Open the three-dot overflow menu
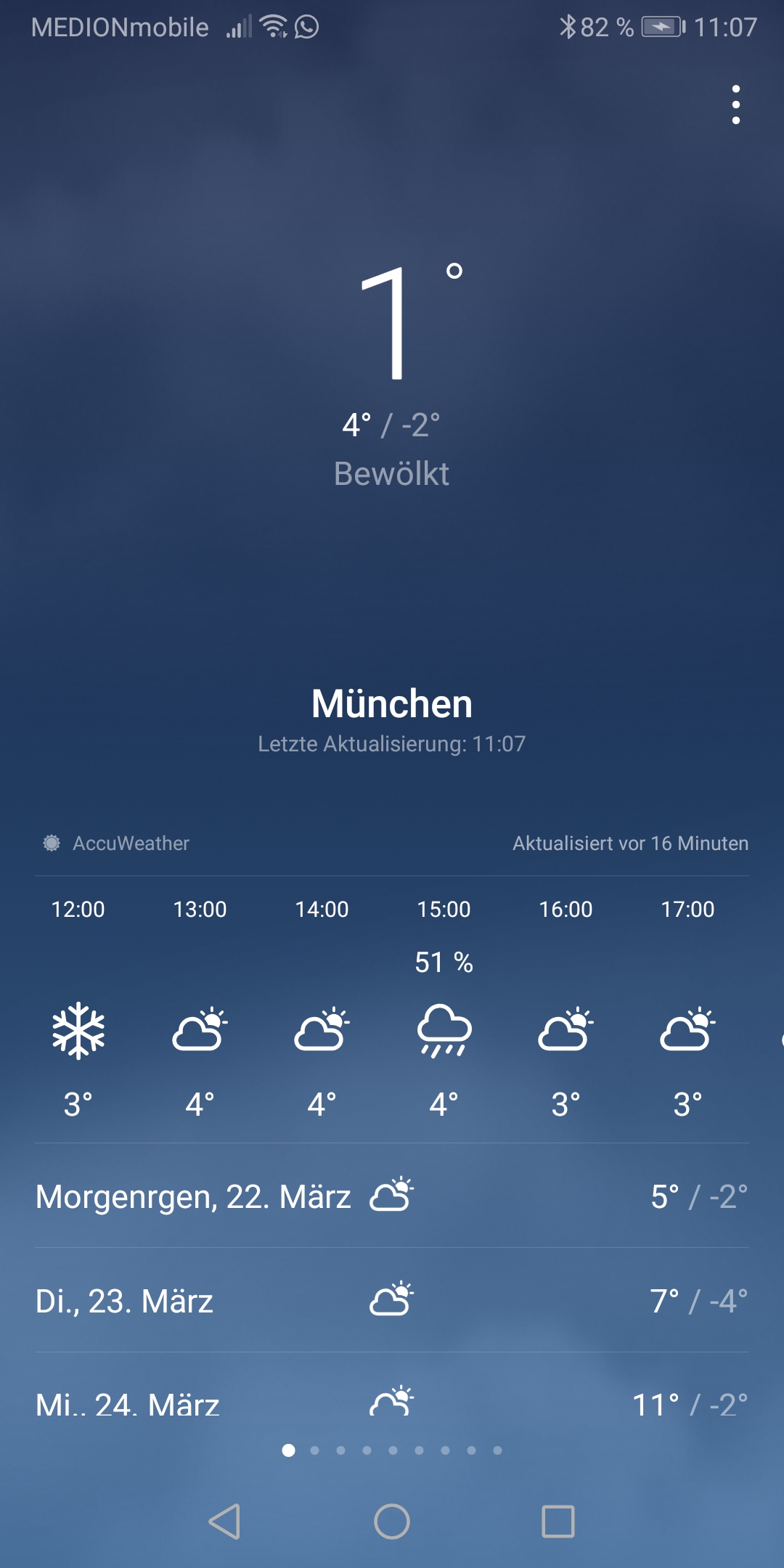The height and width of the screenshot is (1568, 784). (735, 105)
